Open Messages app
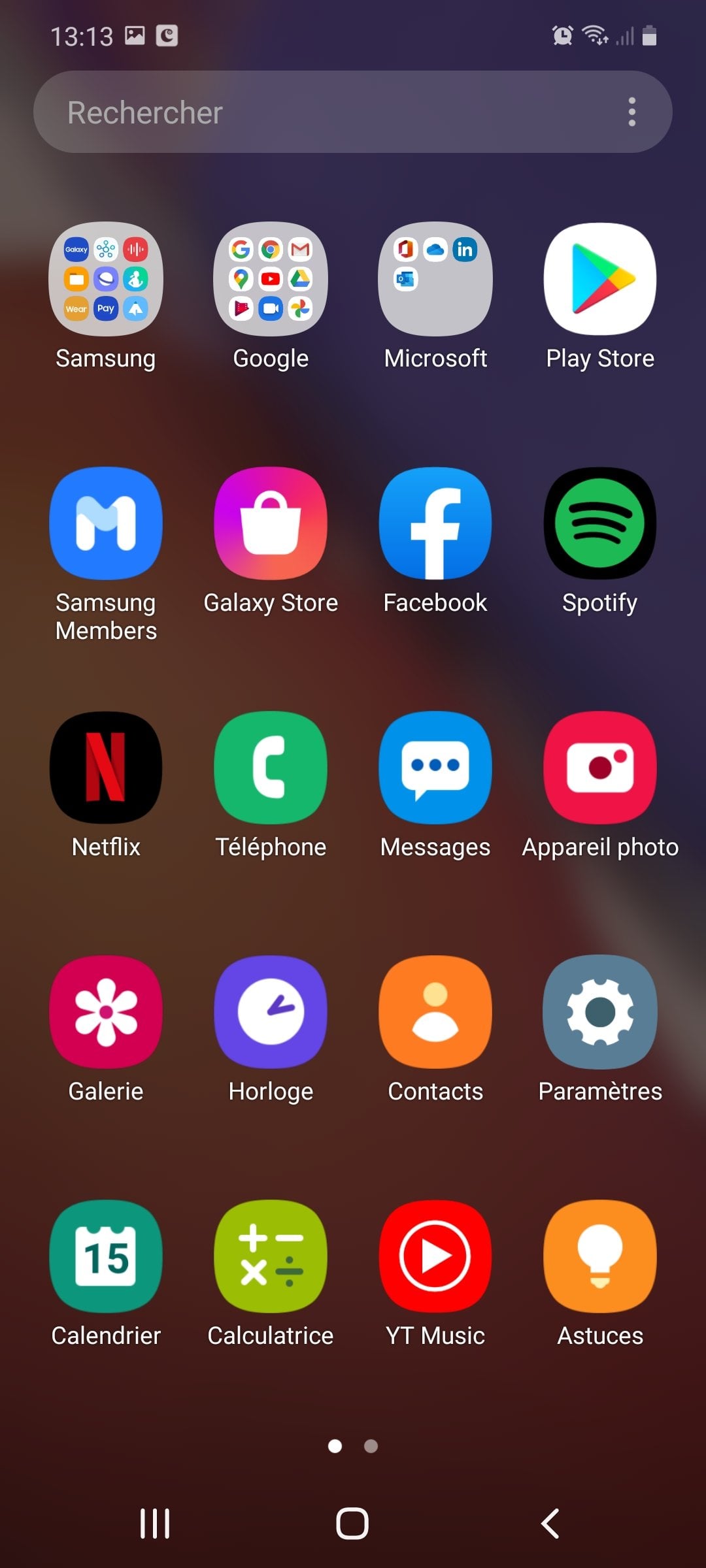The image size is (706, 1568). tap(435, 768)
